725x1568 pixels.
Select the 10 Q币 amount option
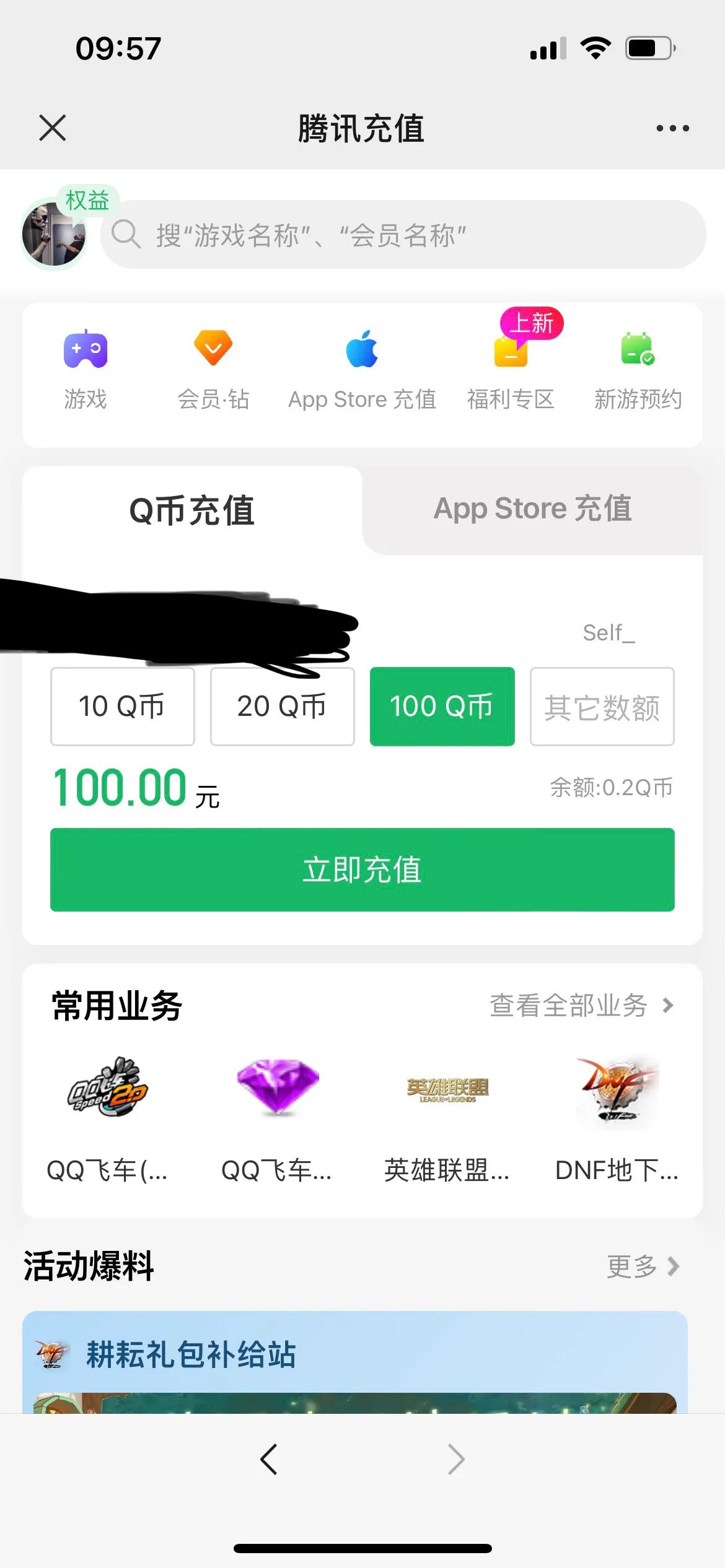tap(122, 706)
